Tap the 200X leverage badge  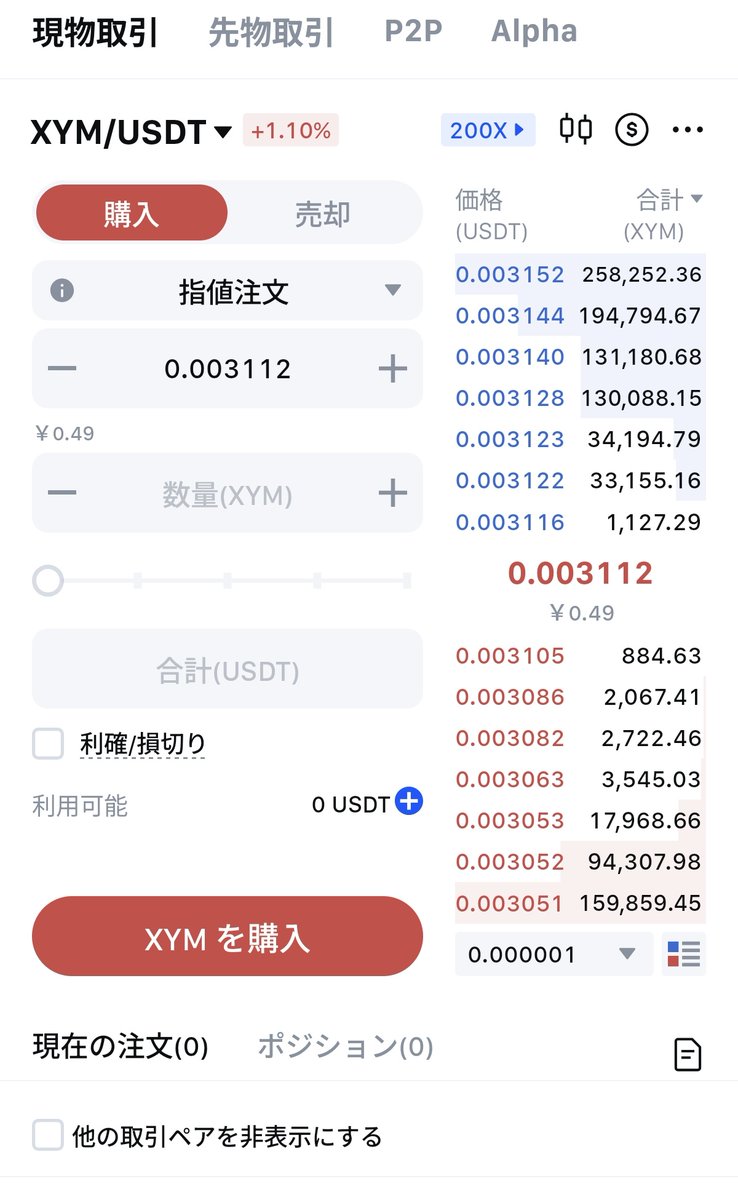[x=488, y=130]
